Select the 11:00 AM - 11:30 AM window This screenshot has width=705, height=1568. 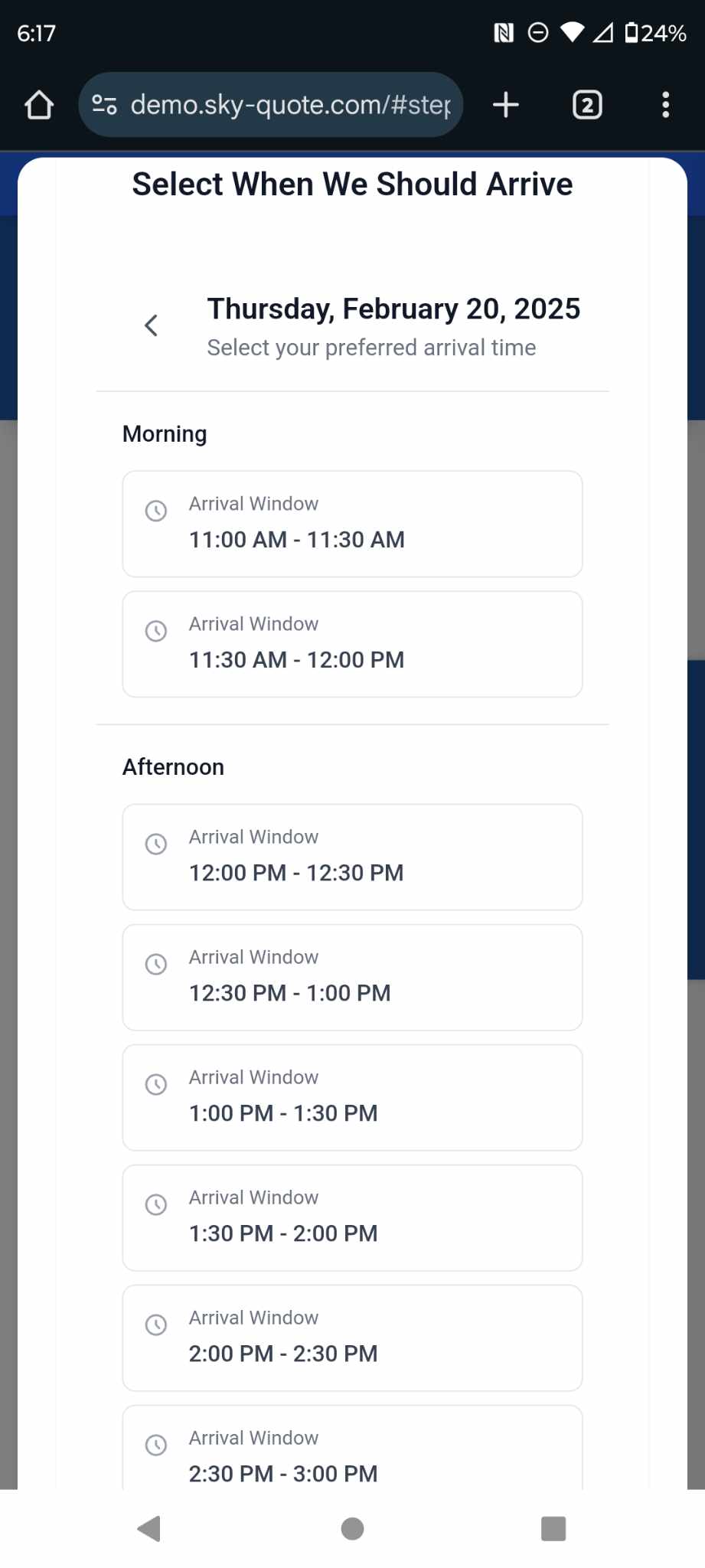352,524
